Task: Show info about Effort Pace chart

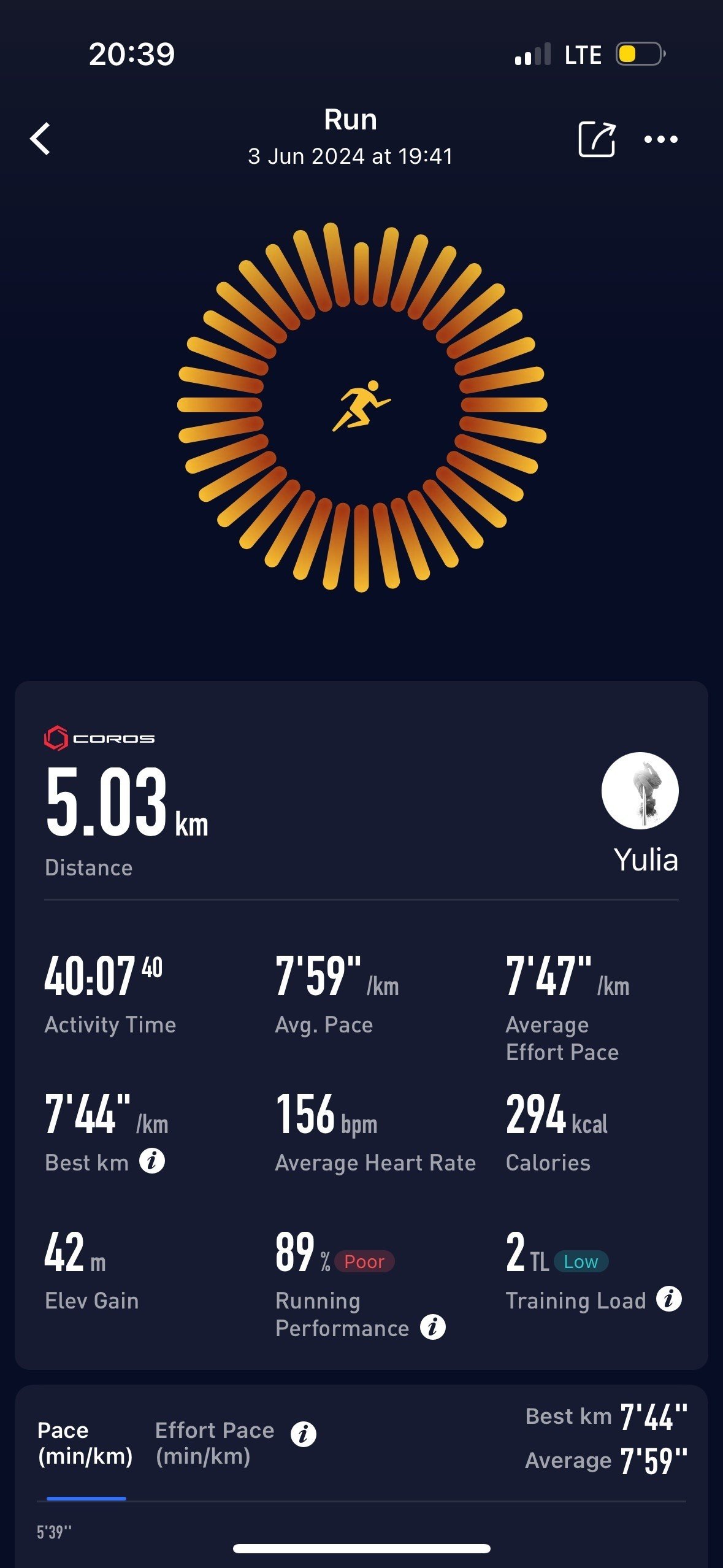Action: [304, 1434]
